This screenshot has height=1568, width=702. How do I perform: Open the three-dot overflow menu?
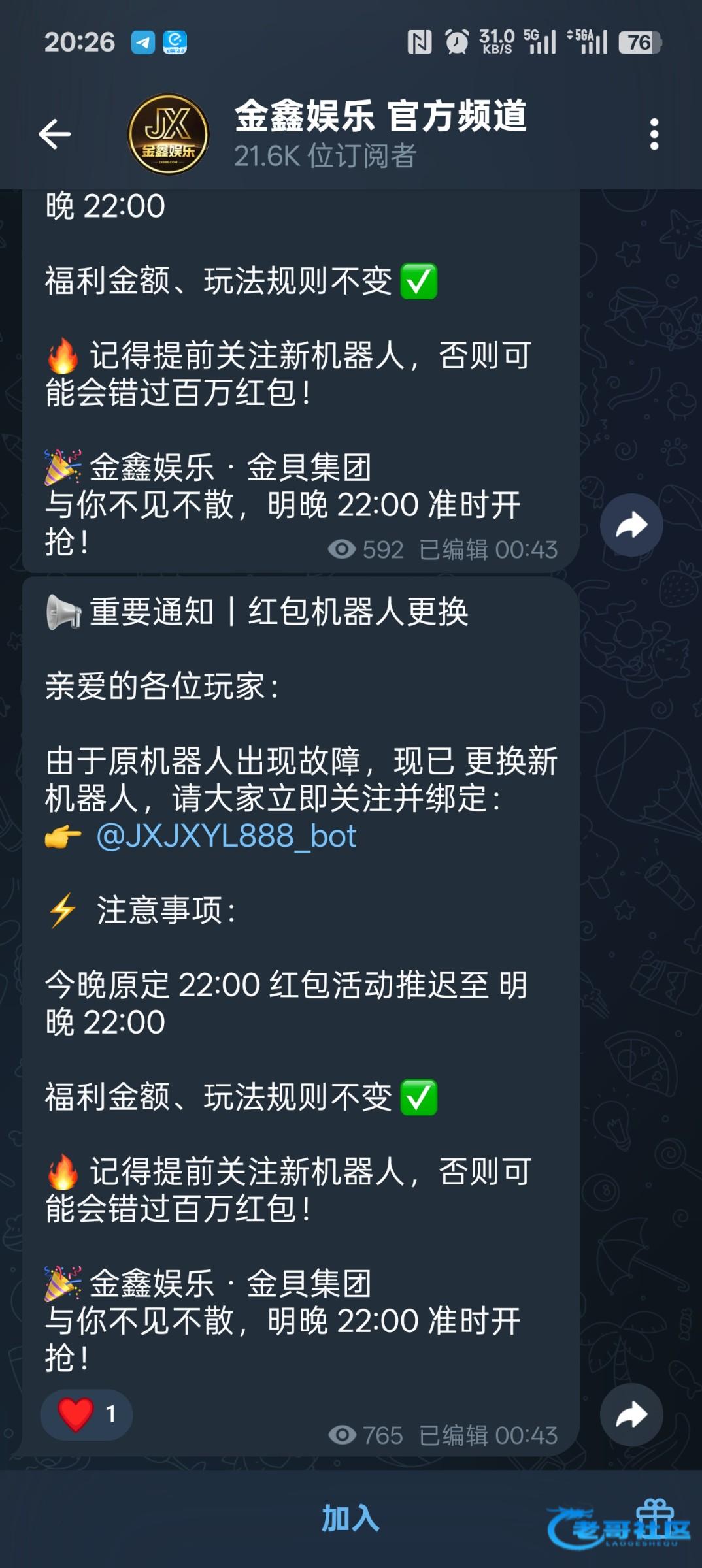pyautogui.click(x=654, y=135)
